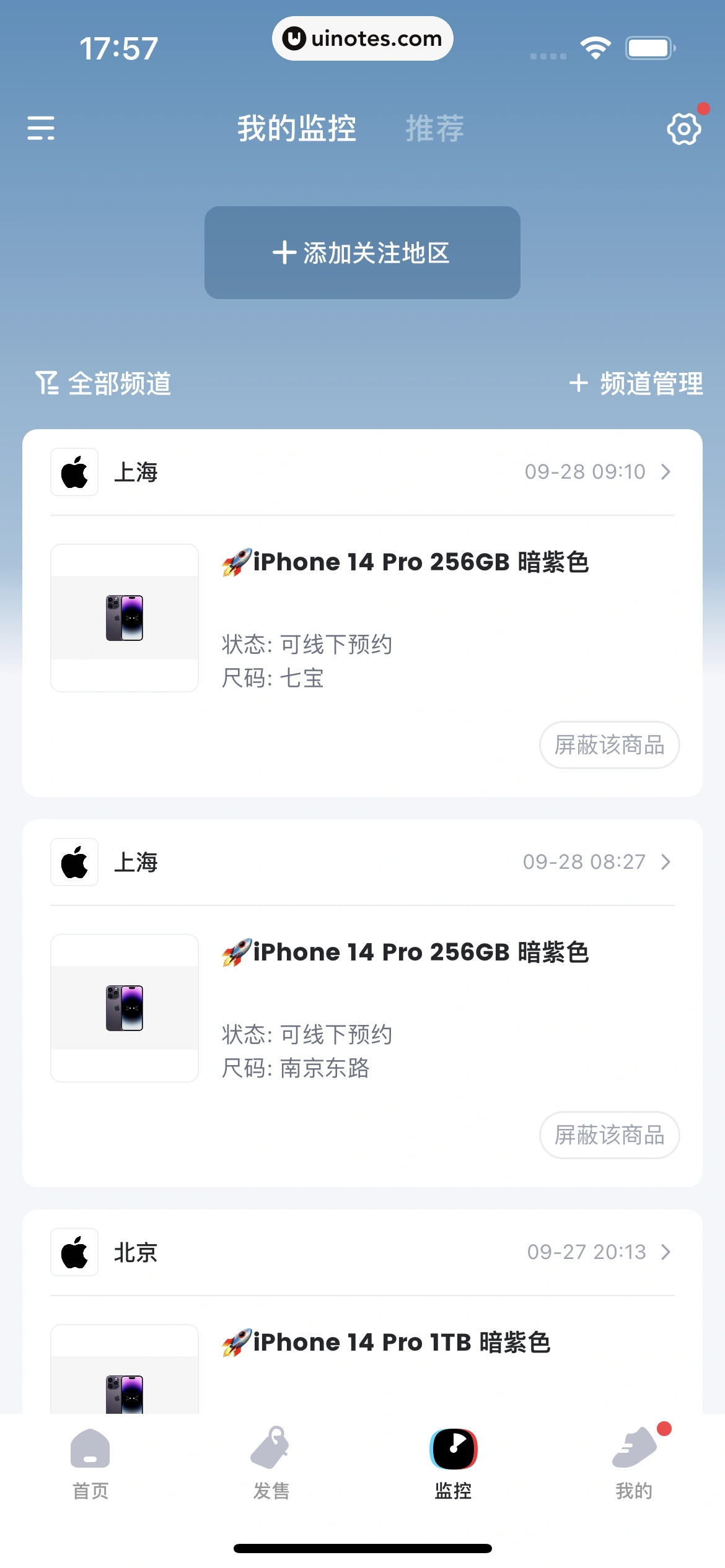
Task: Open the settings gear icon
Action: (x=683, y=129)
